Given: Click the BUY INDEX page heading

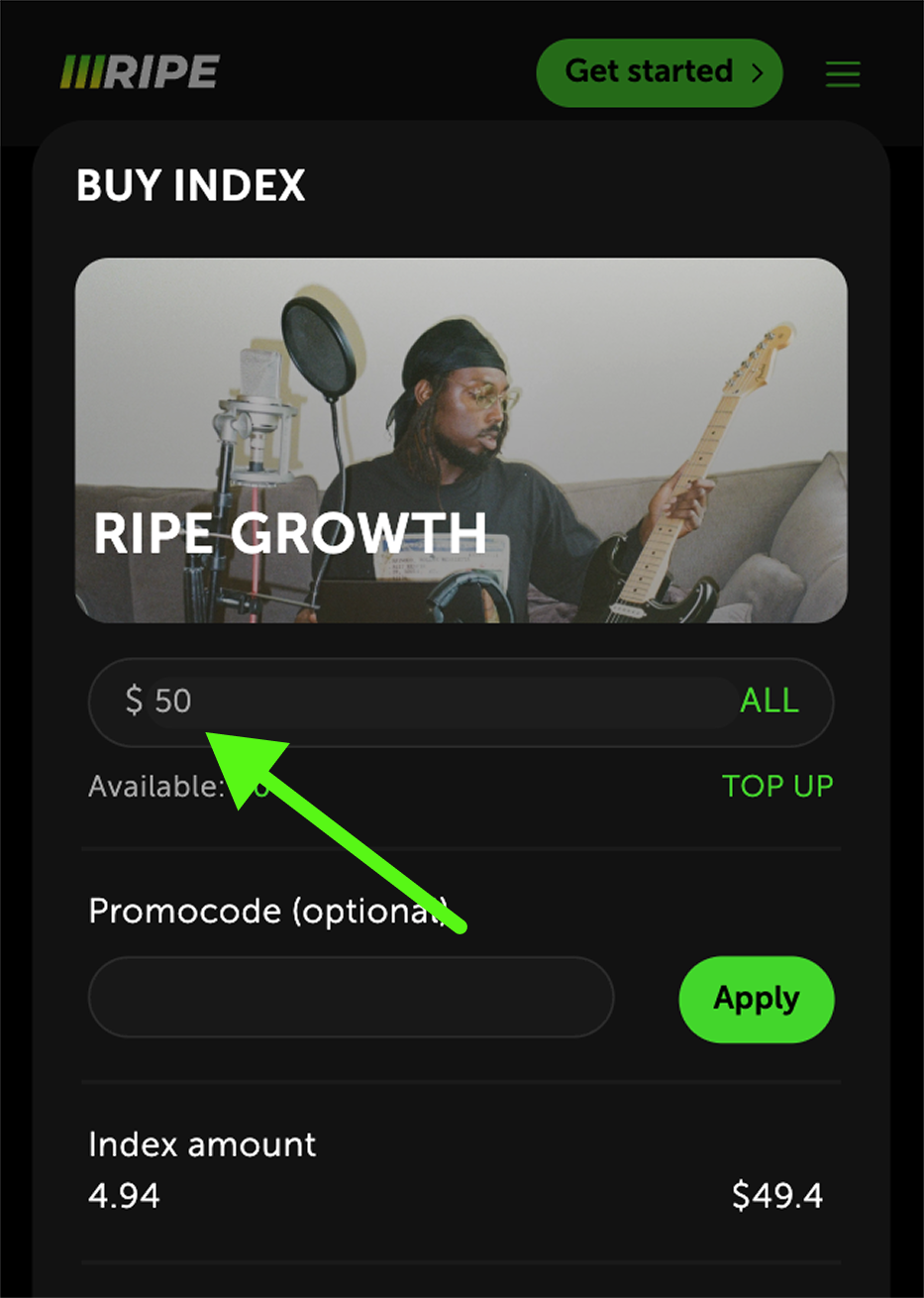Looking at the screenshot, I should (x=192, y=185).
